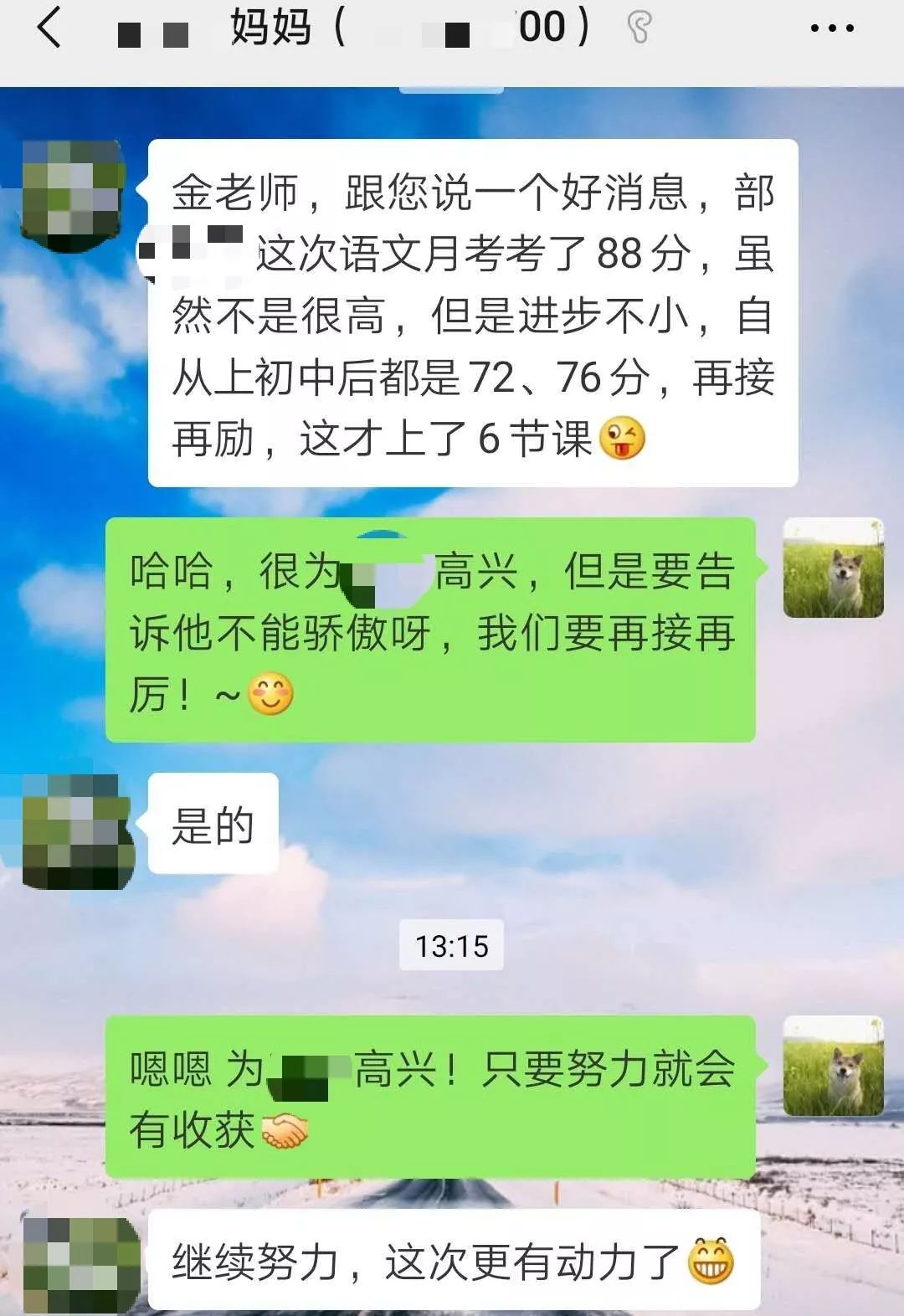Select the 是的 message bubble
Screen dimensions: 904x1316
click(213, 823)
